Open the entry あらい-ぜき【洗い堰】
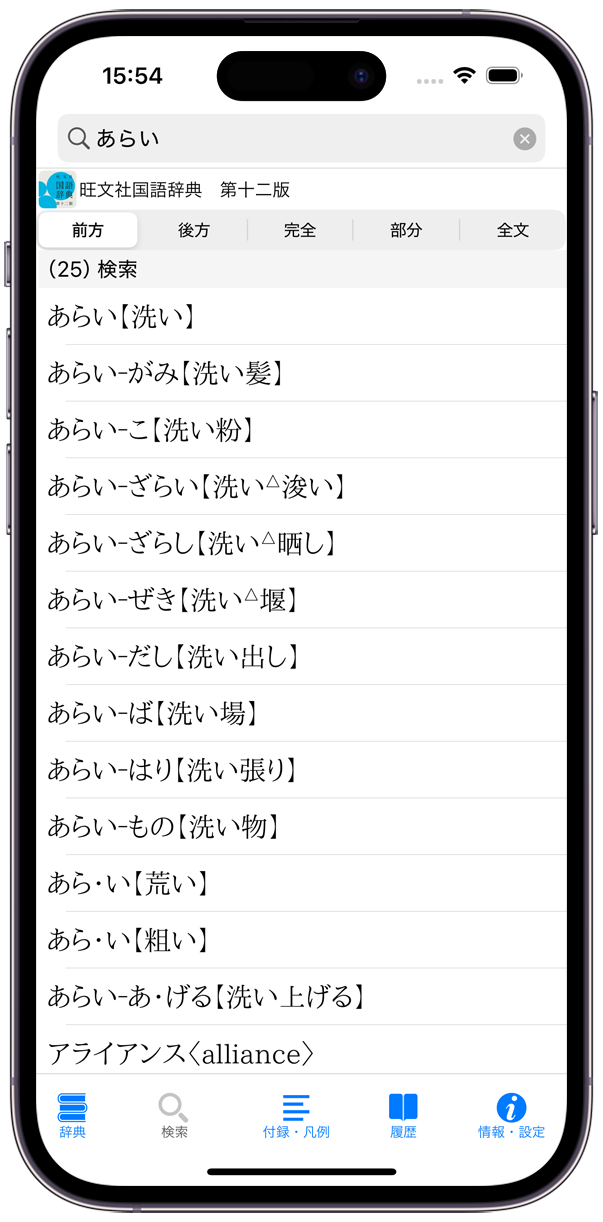Image resolution: width=603 pixels, height=1222 pixels. 300,600
